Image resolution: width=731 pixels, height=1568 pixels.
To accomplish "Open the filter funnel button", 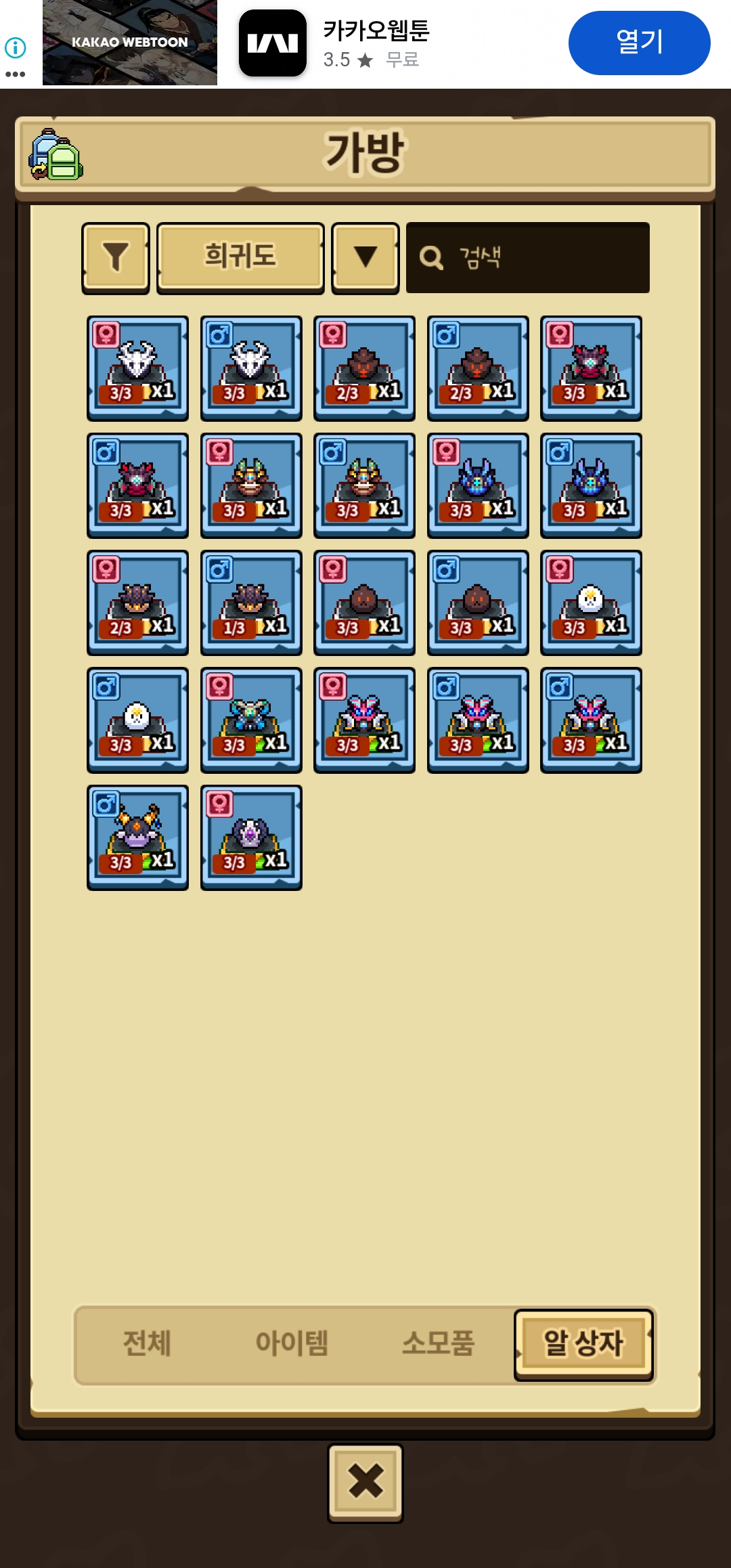I will (x=116, y=257).
